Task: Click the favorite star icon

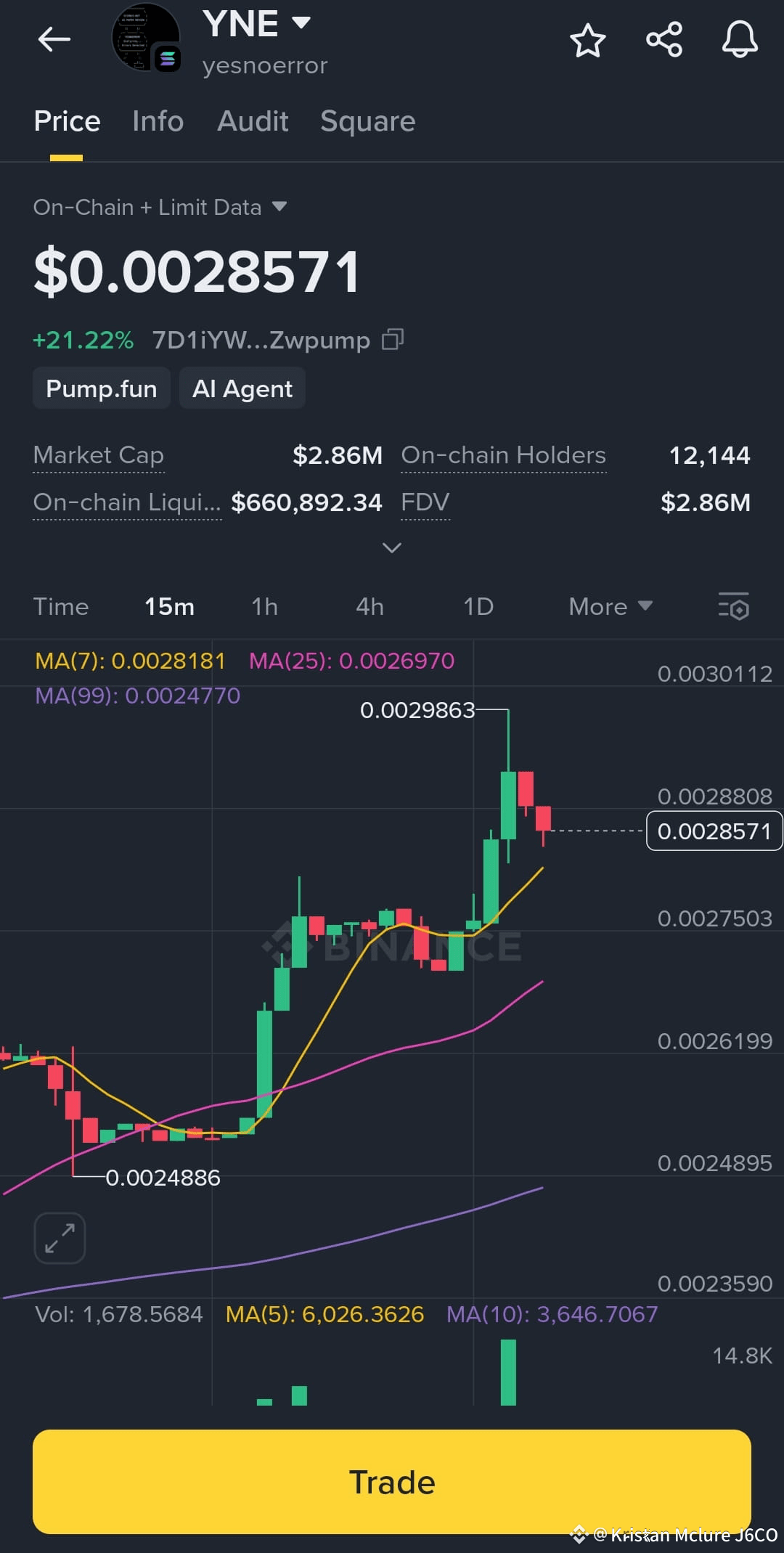Action: pos(588,41)
